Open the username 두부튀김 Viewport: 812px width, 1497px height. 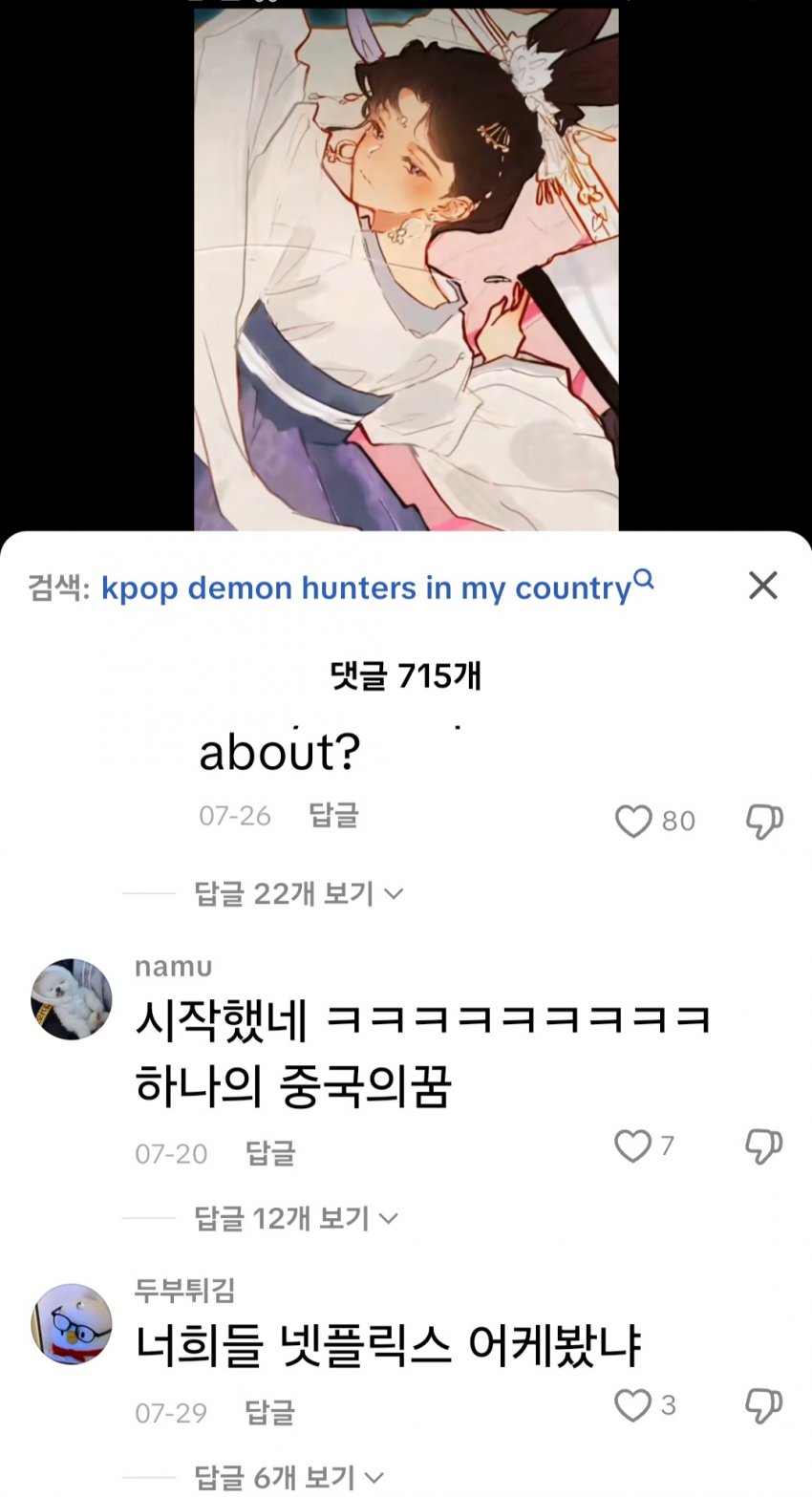point(184,1290)
